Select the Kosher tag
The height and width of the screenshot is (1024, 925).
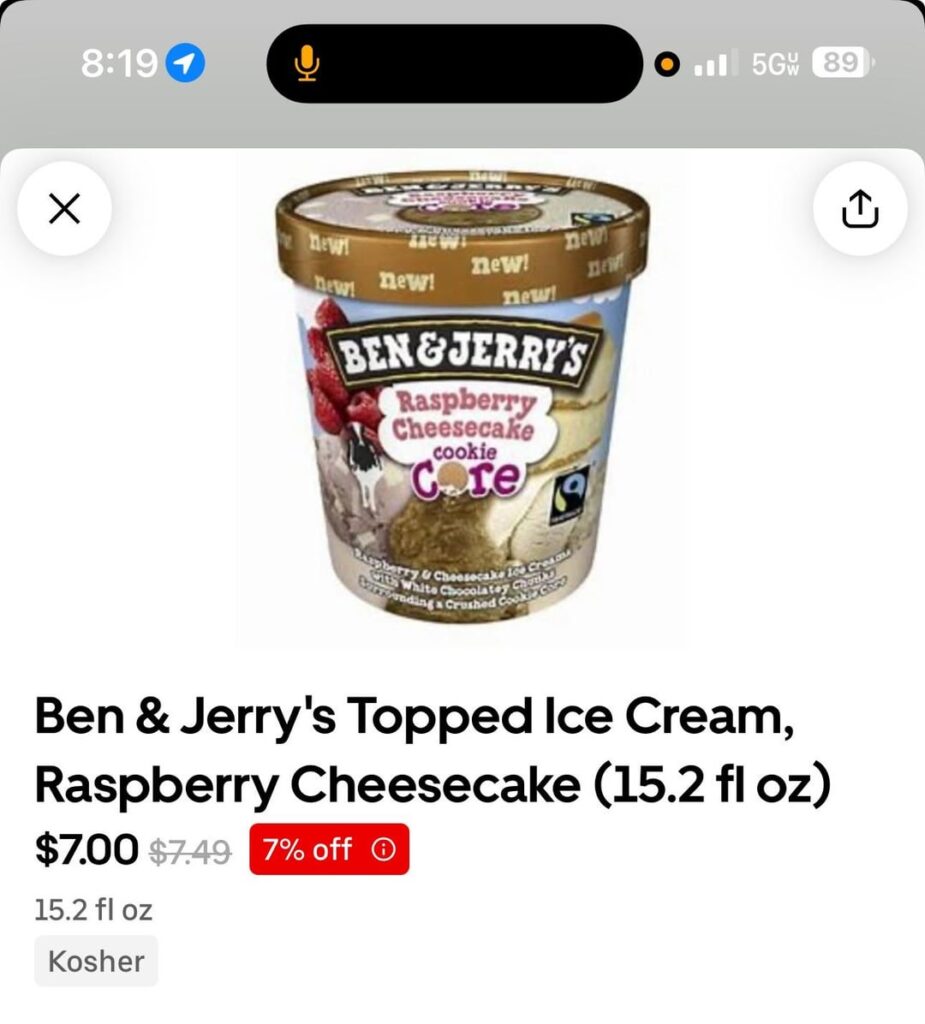[96, 961]
